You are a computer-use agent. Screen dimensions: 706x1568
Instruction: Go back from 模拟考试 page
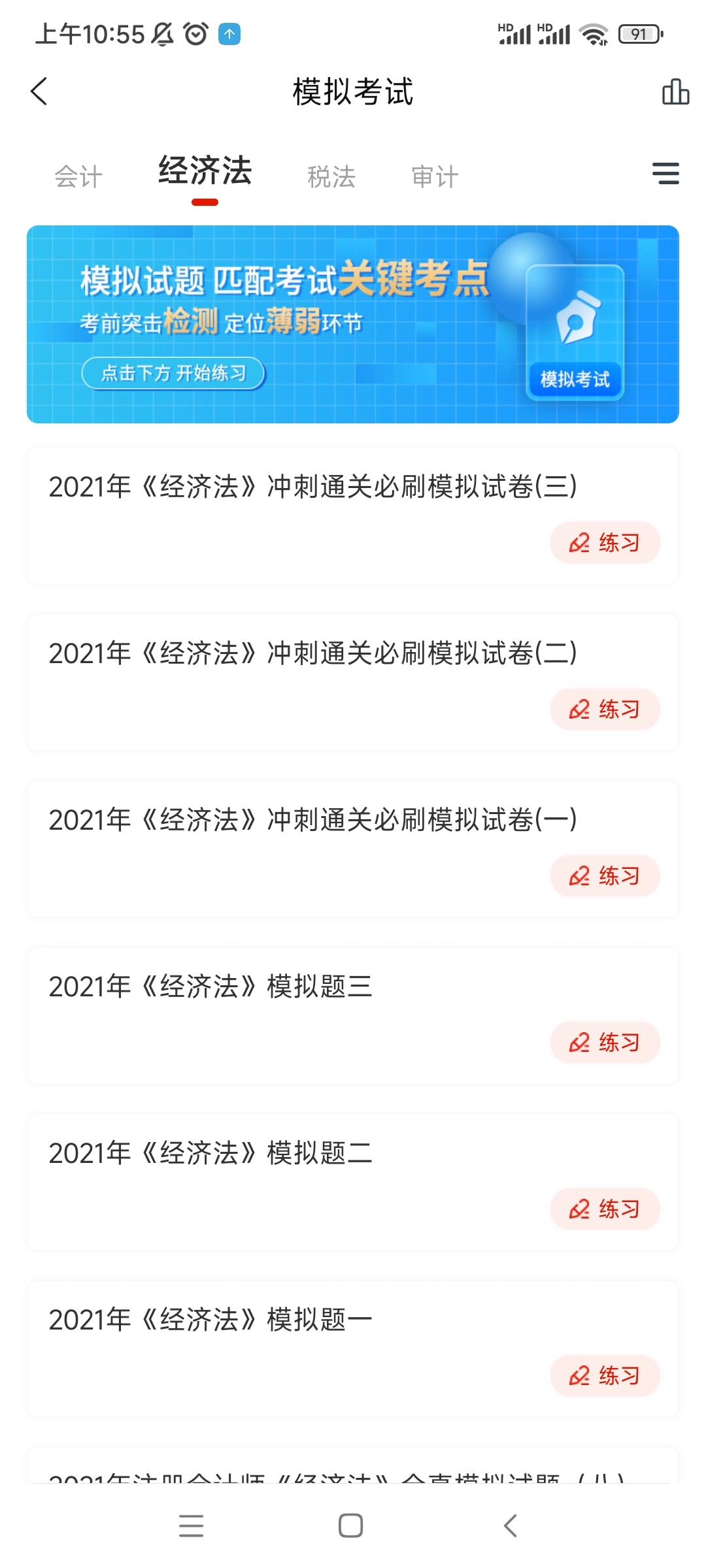tap(39, 91)
